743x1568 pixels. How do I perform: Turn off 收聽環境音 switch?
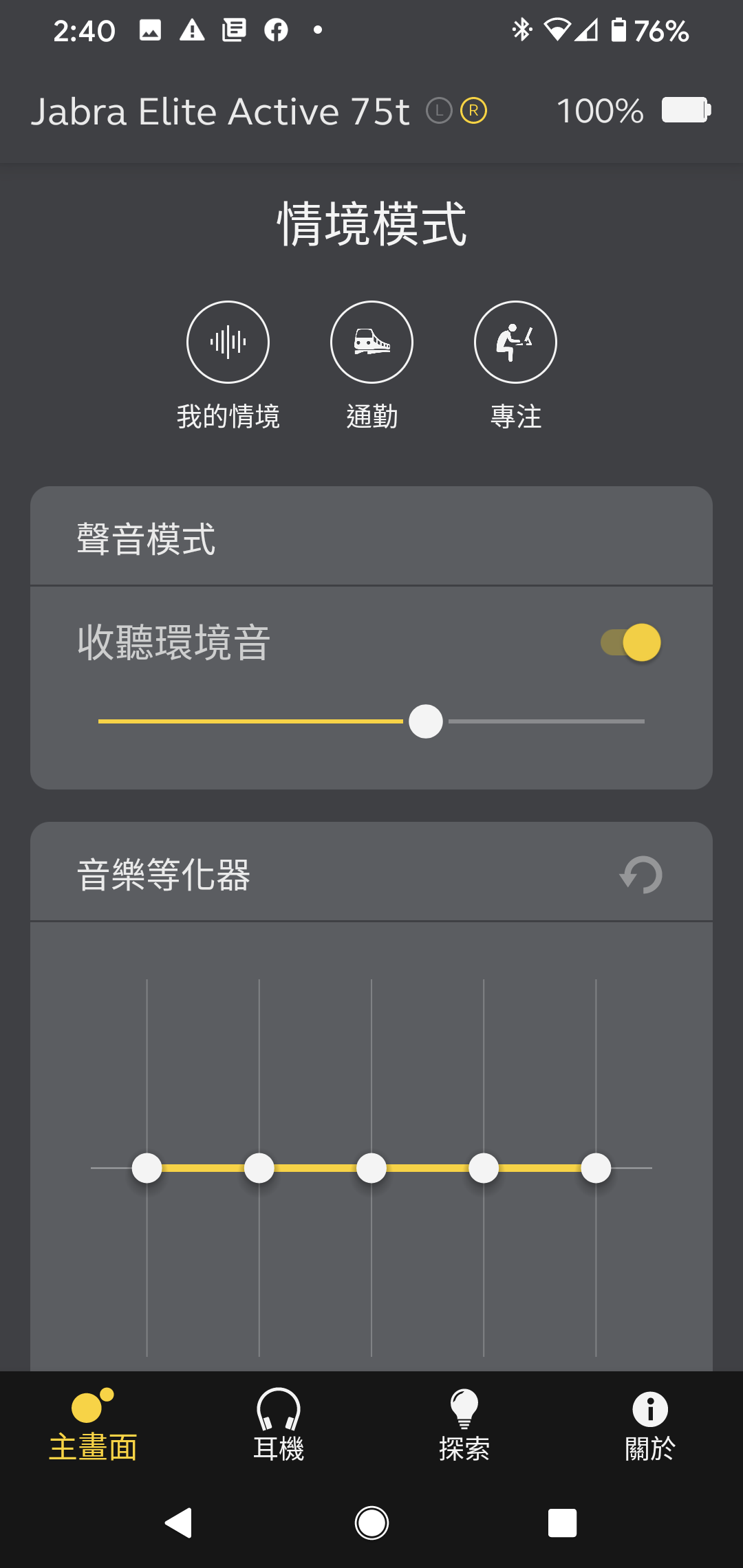pos(631,642)
